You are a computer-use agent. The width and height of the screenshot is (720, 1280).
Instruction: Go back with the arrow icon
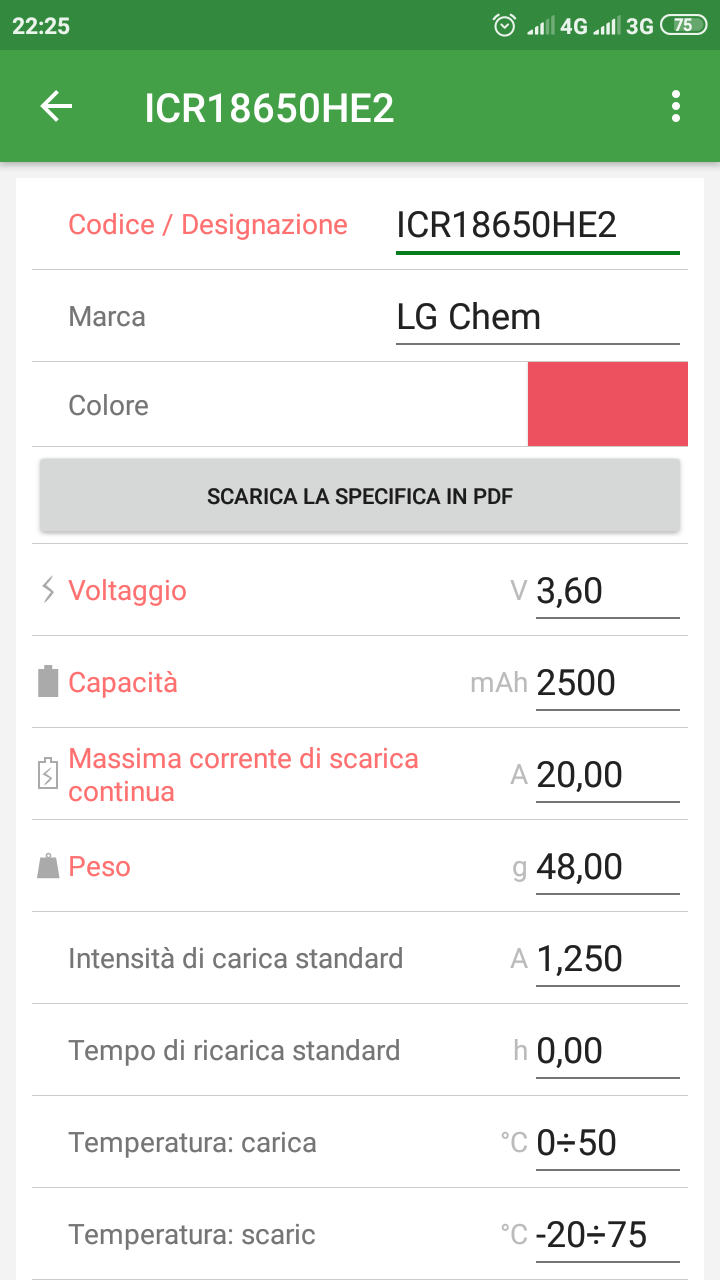point(56,107)
